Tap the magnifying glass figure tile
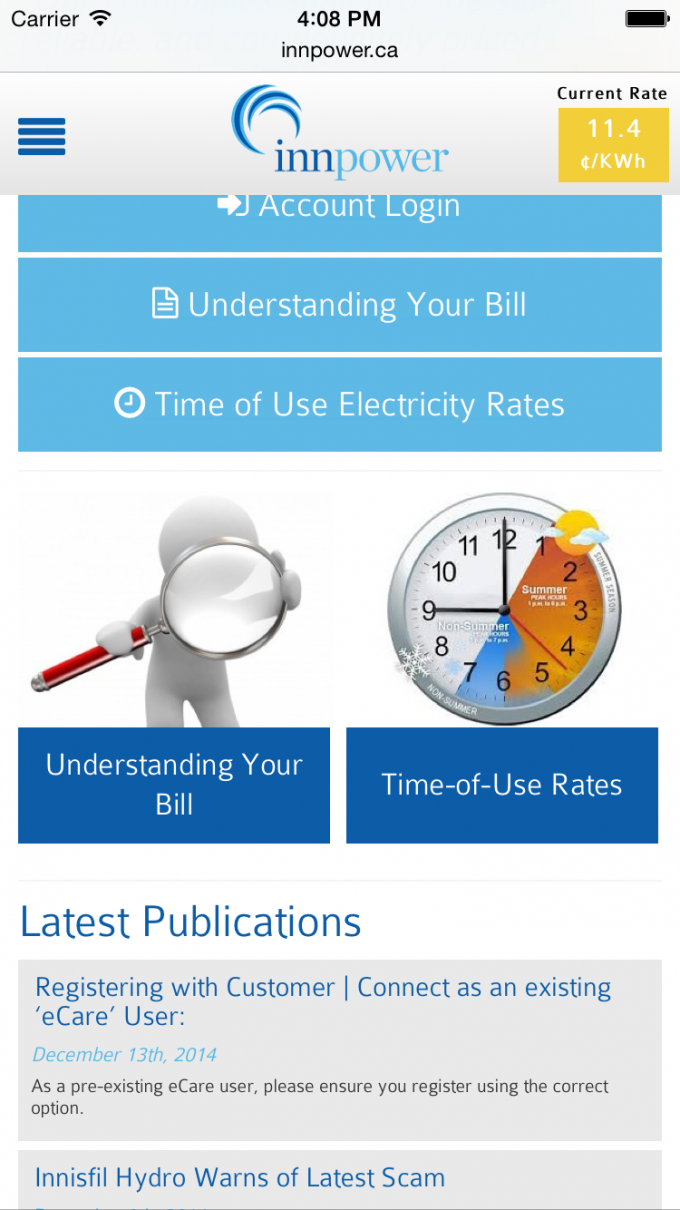Screen dimensions: 680x1210 [174, 610]
